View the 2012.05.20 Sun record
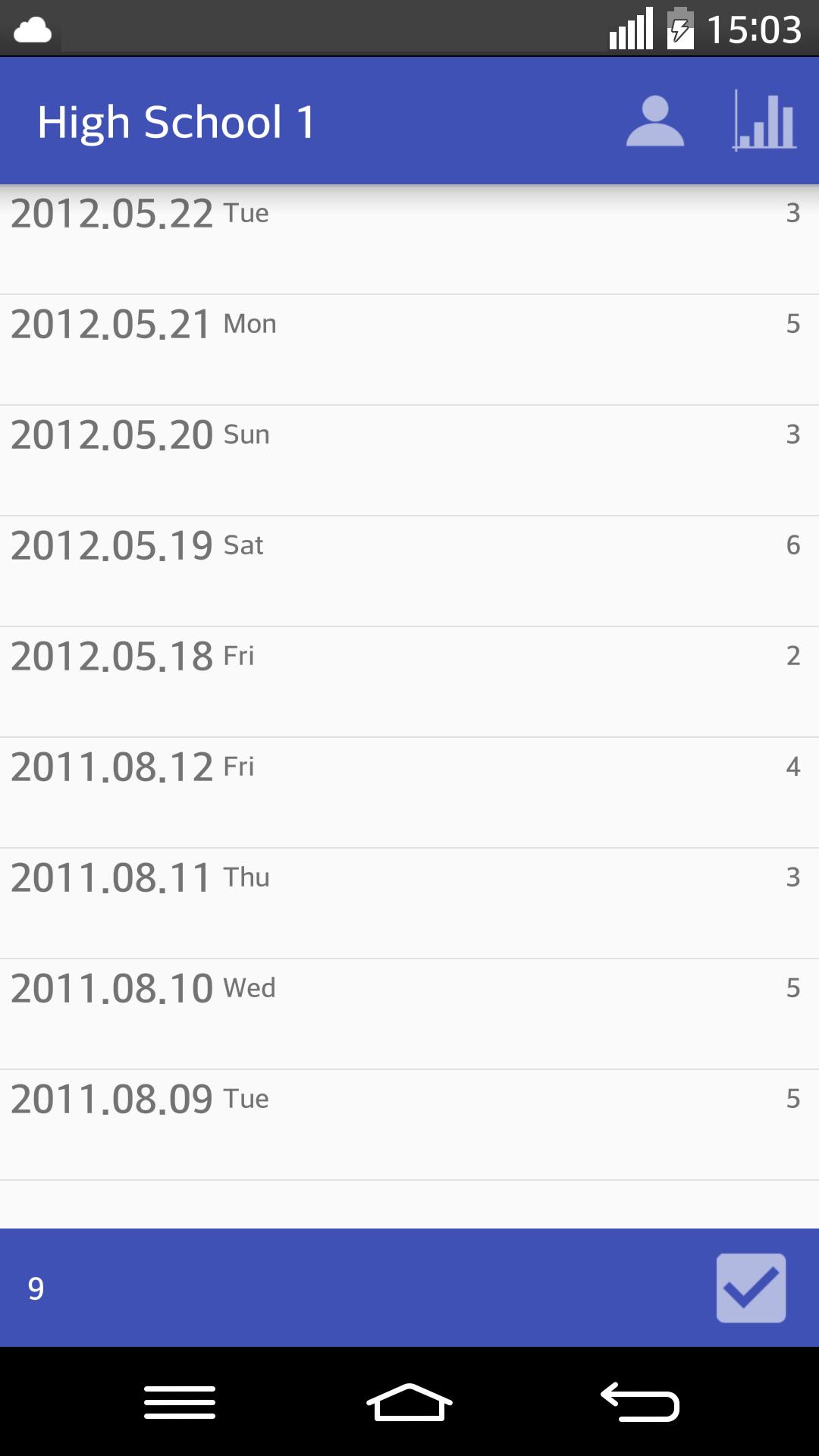 coord(409,460)
